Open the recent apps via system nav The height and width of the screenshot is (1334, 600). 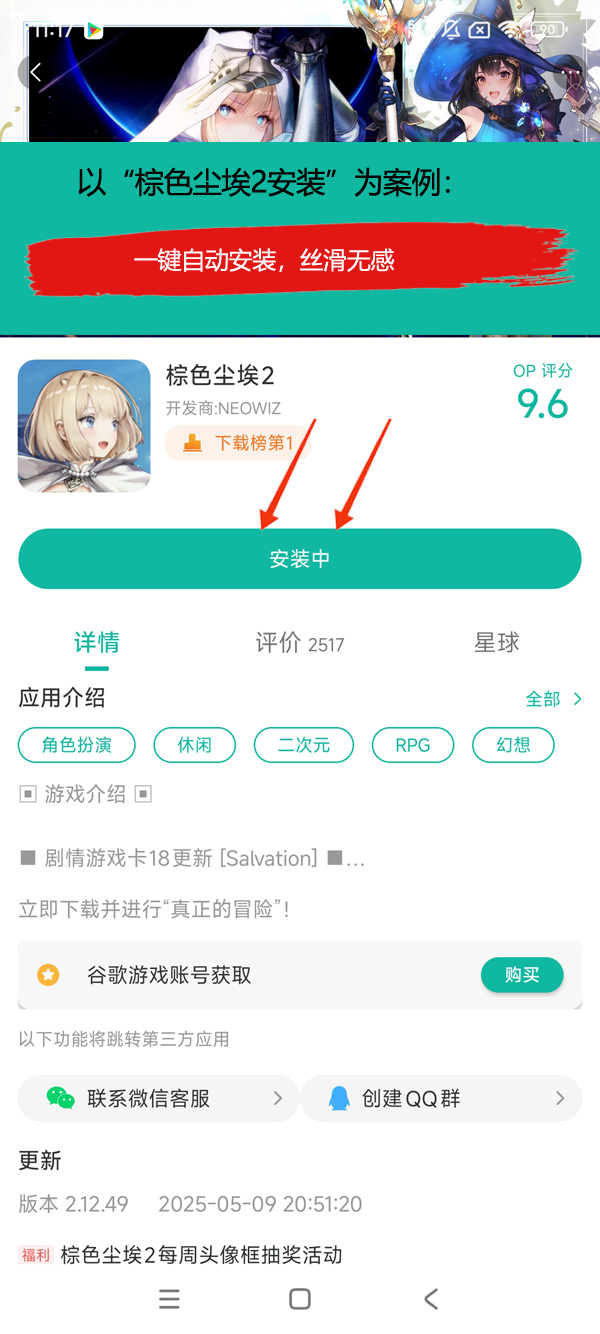coord(169,1298)
